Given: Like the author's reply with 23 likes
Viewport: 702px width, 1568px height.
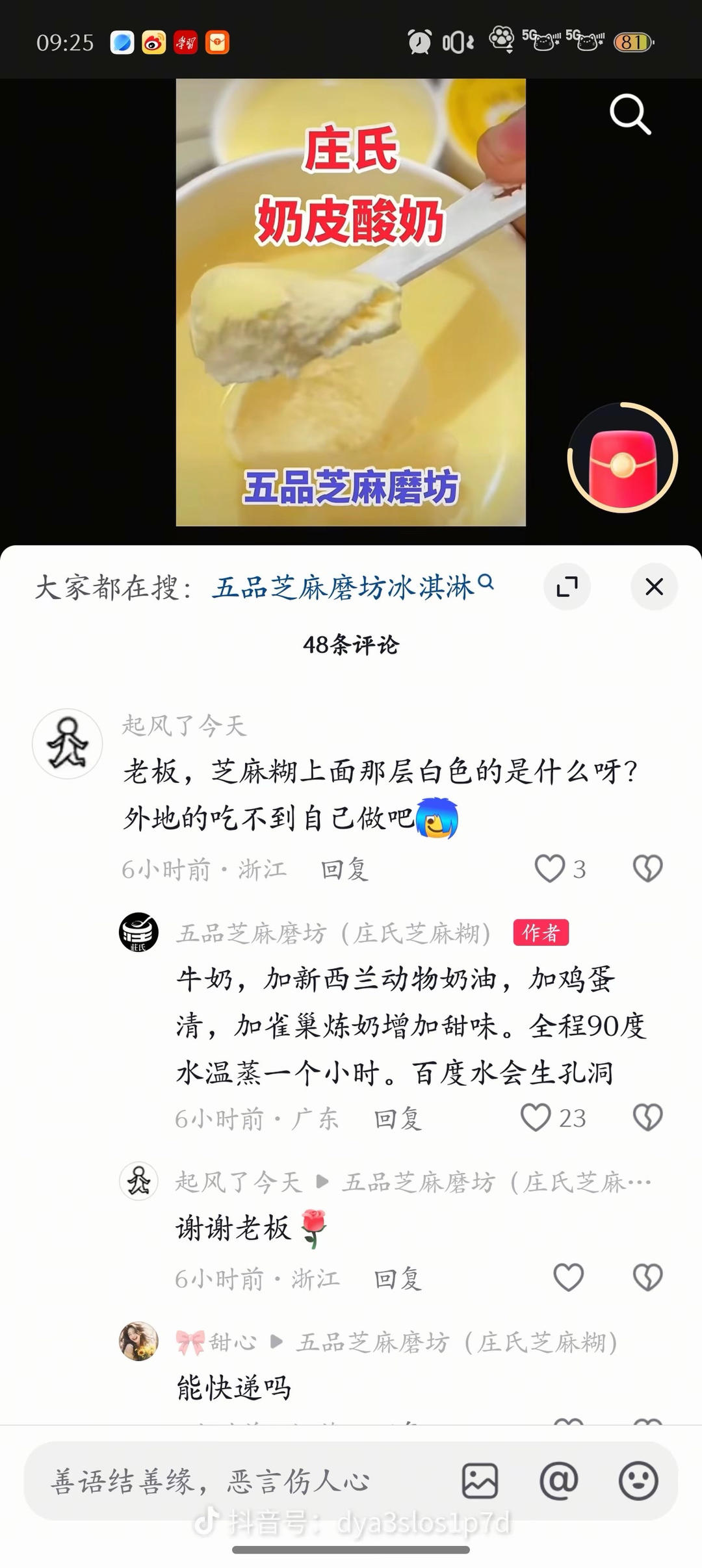Looking at the screenshot, I should click(536, 1118).
